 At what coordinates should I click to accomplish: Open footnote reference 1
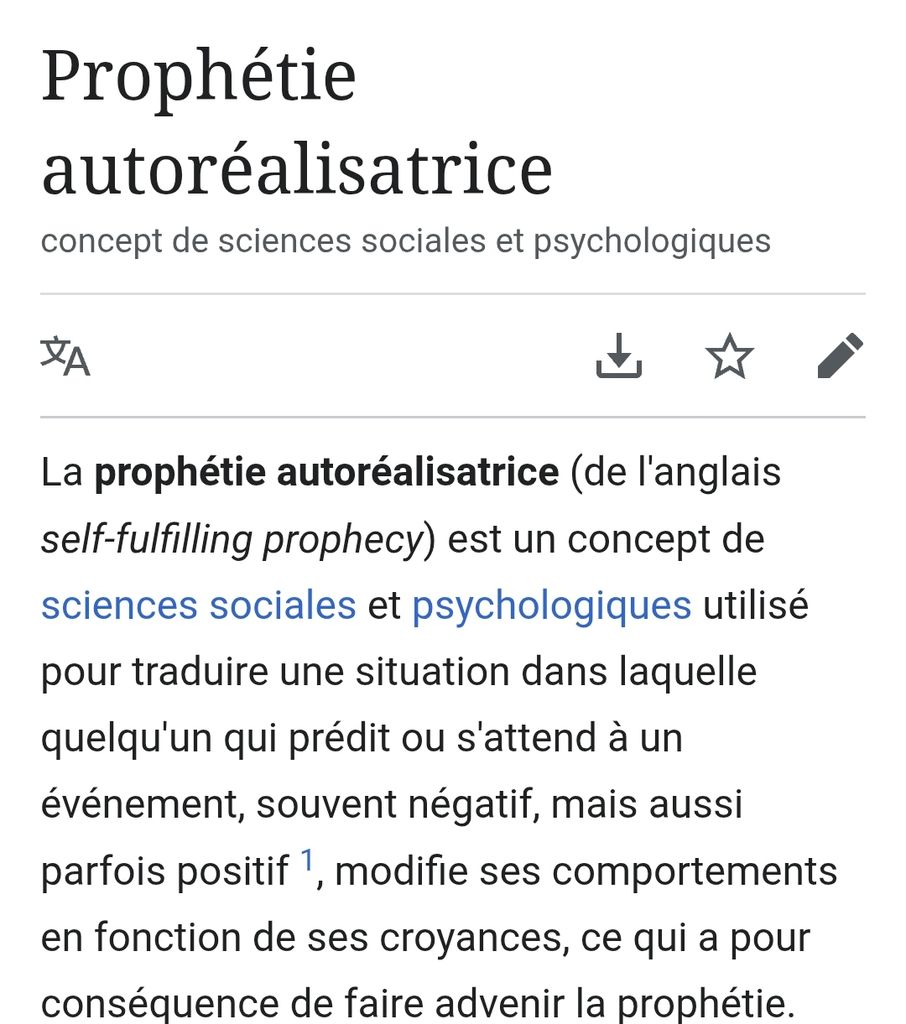click(308, 861)
